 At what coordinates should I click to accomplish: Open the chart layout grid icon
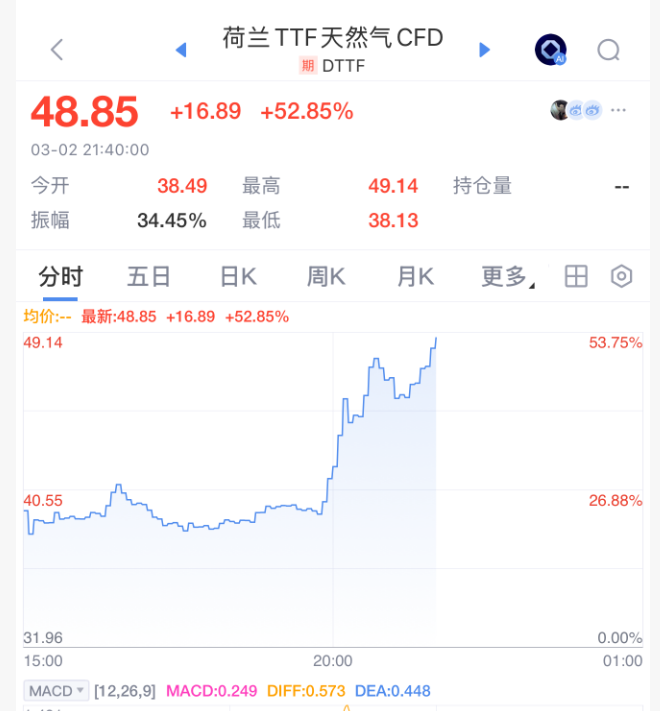(x=576, y=277)
